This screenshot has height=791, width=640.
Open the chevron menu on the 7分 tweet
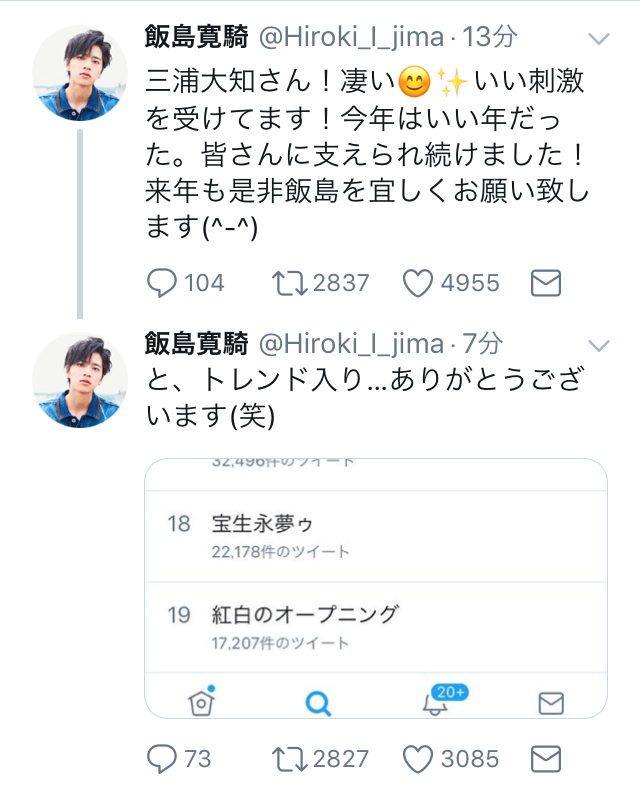pyautogui.click(x=599, y=346)
